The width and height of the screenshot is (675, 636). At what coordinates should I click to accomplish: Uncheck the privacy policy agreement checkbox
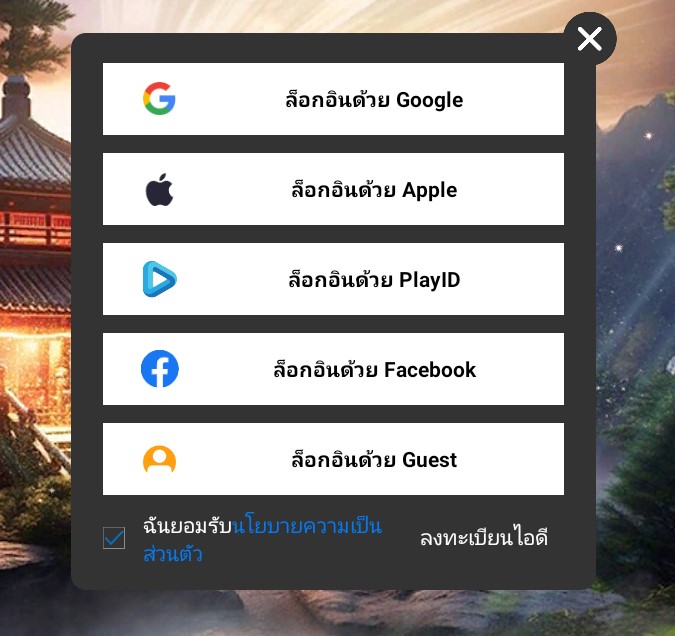click(x=114, y=539)
